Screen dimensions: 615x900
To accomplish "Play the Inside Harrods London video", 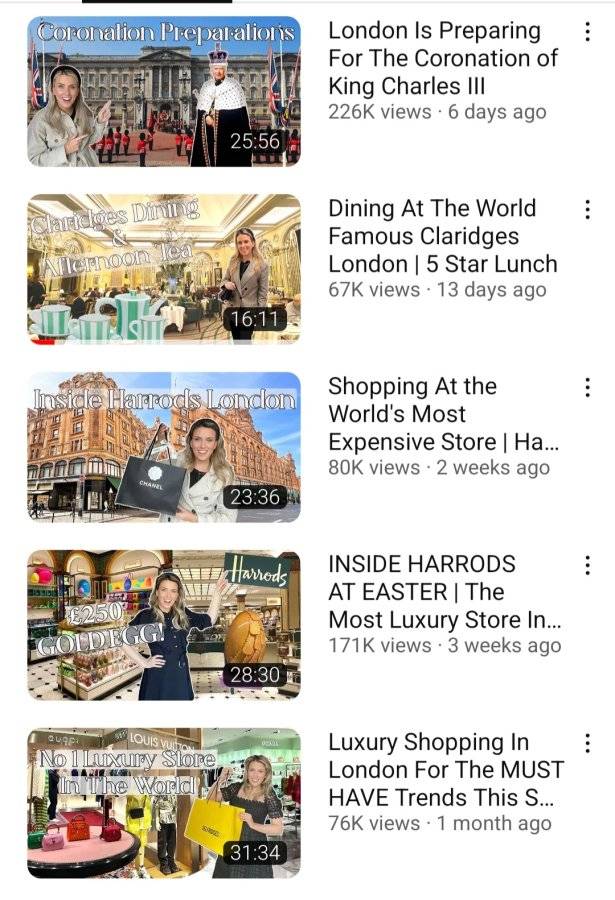I will 164,447.
